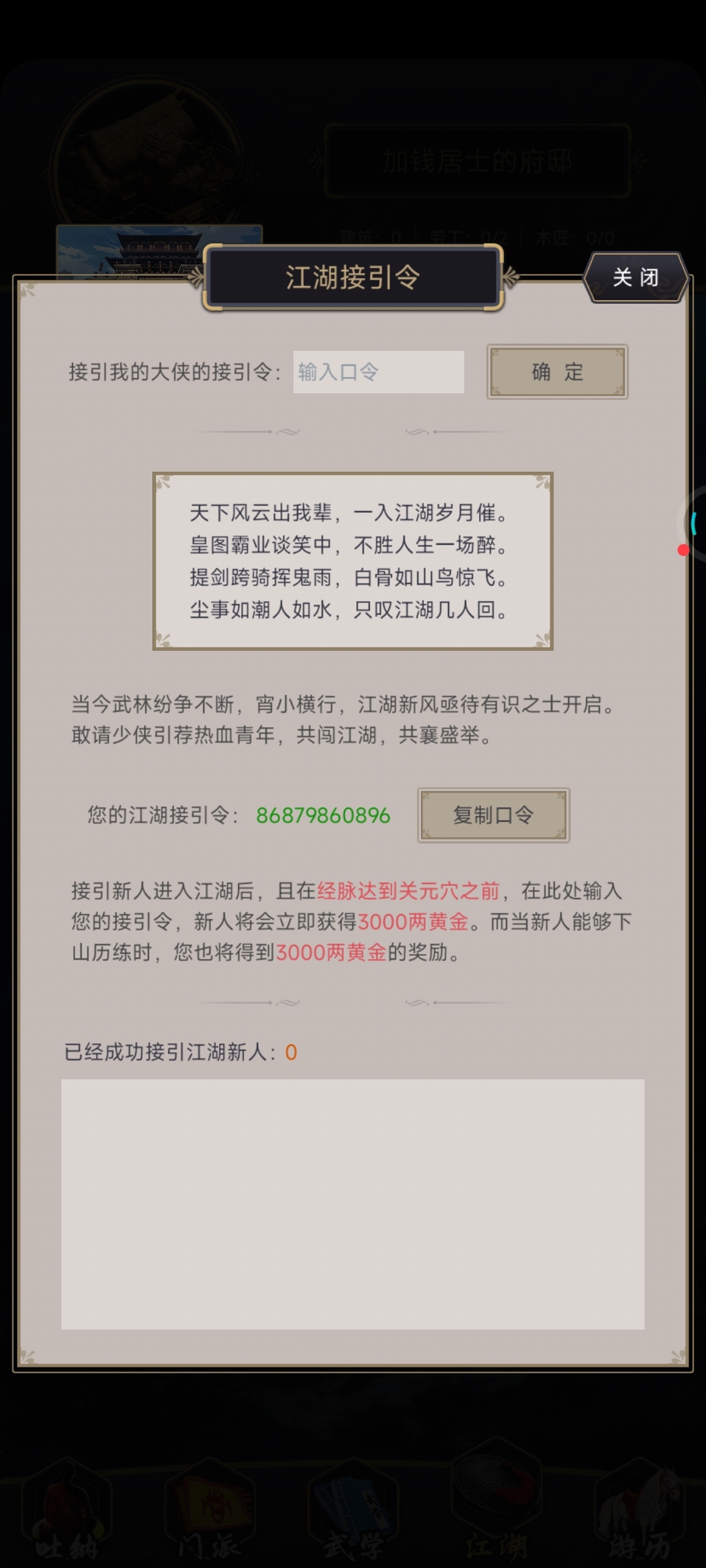Click the 输入口令 code entry field
706x1568 pixels.
tap(378, 371)
